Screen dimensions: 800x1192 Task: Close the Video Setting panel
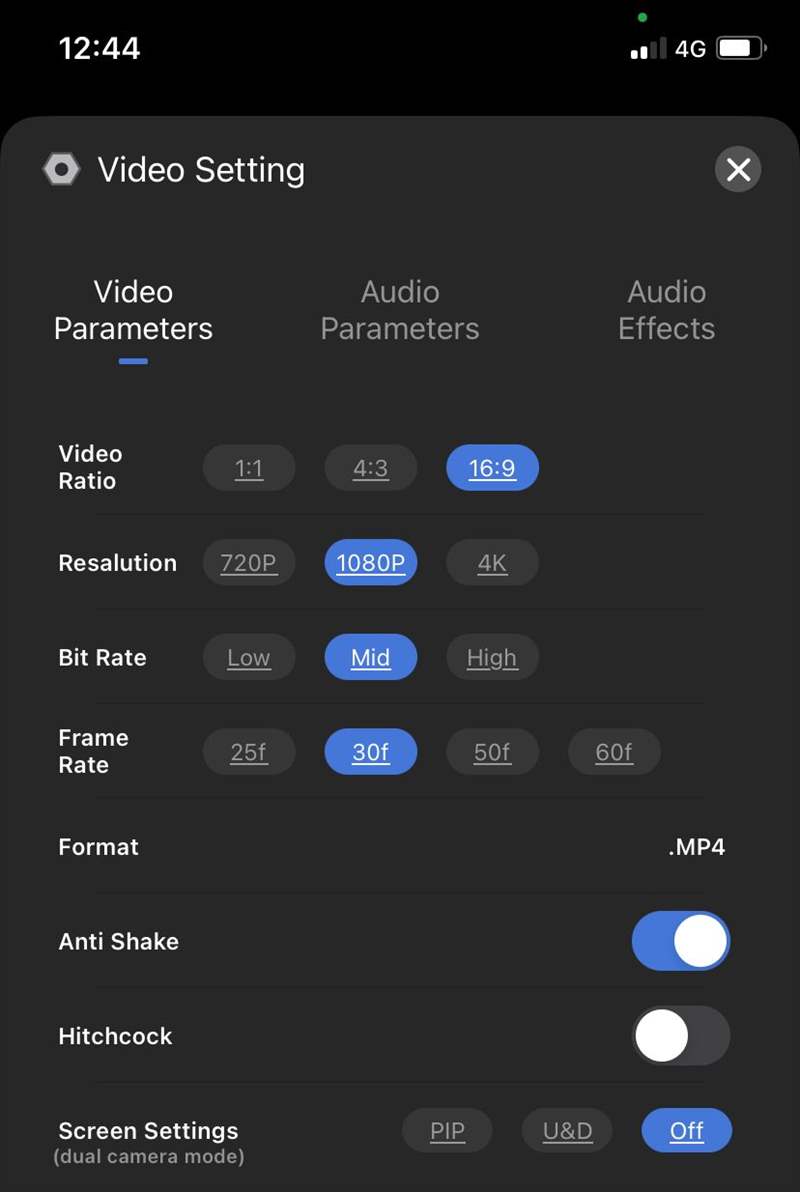point(738,170)
